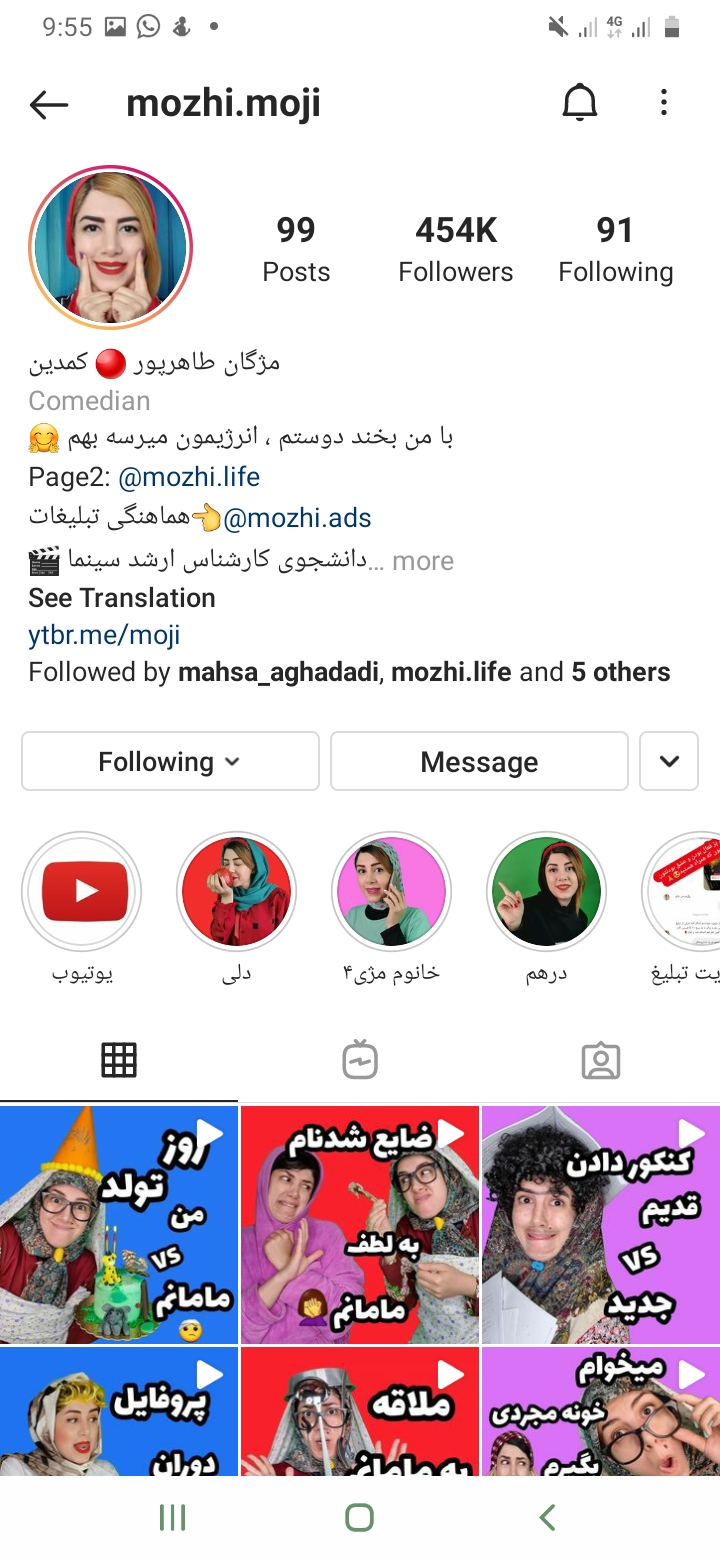Viewport: 720px width, 1560px height.
Task: Message mozhi.moji
Action: point(479,762)
